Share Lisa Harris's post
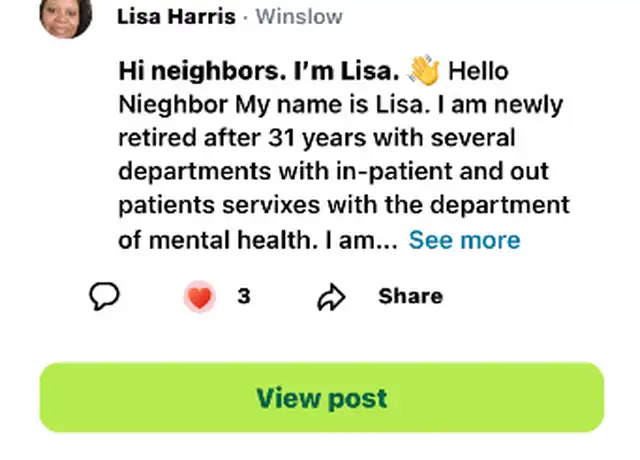 point(380,296)
